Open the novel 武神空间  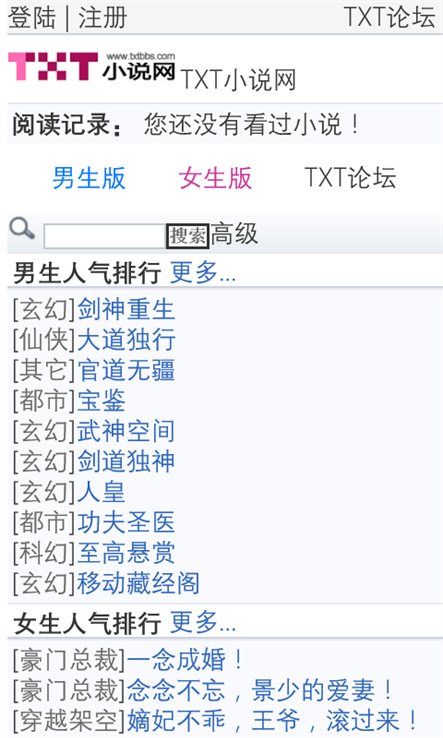point(126,432)
